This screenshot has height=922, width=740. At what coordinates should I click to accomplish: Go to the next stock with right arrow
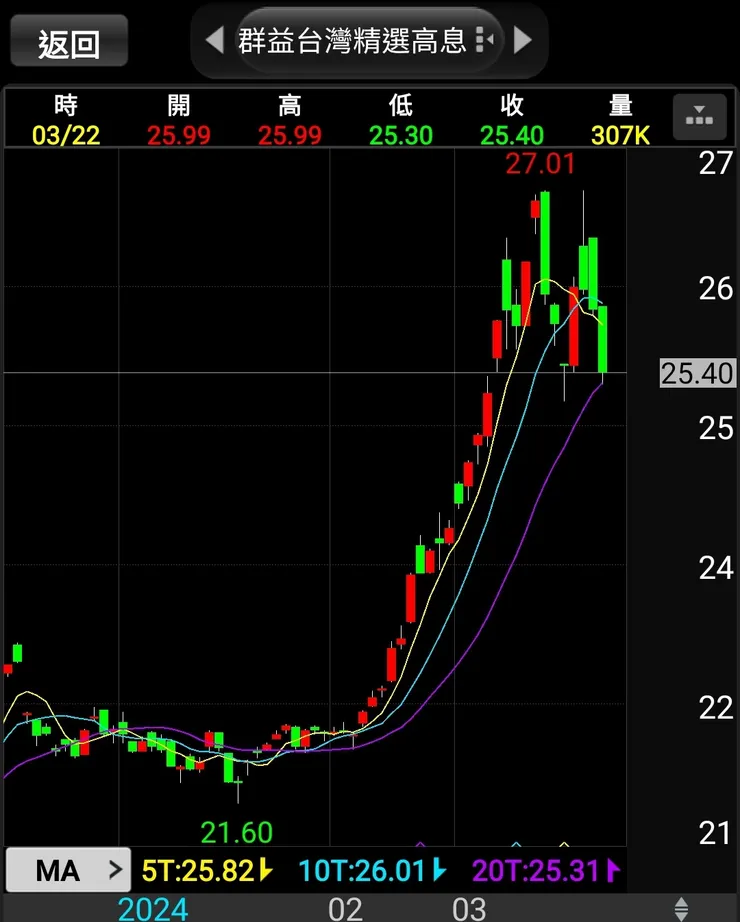[x=523, y=41]
